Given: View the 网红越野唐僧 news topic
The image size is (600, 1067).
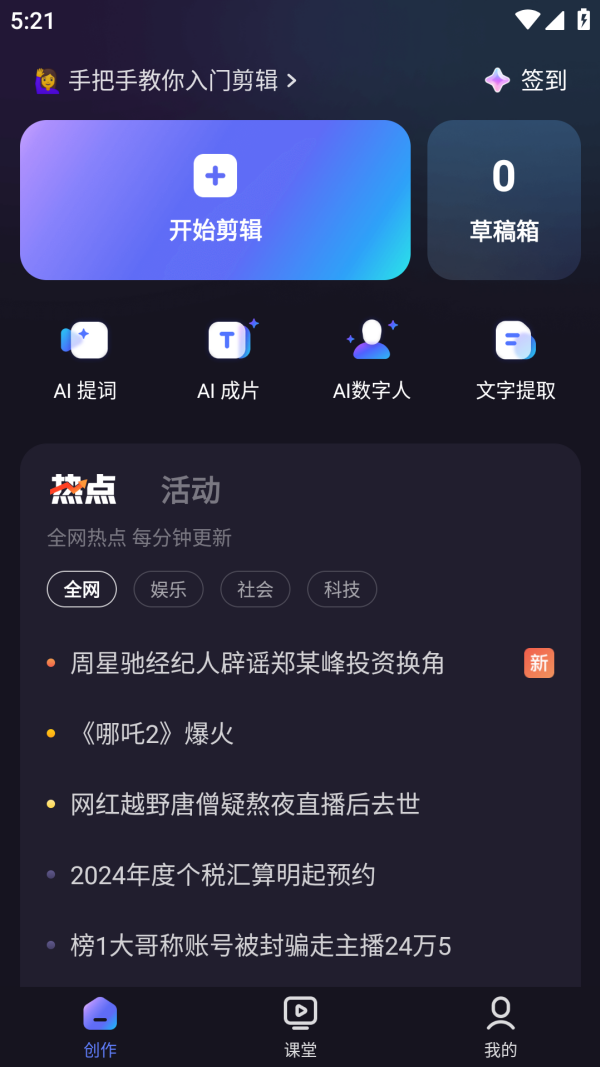Looking at the screenshot, I should point(245,804).
